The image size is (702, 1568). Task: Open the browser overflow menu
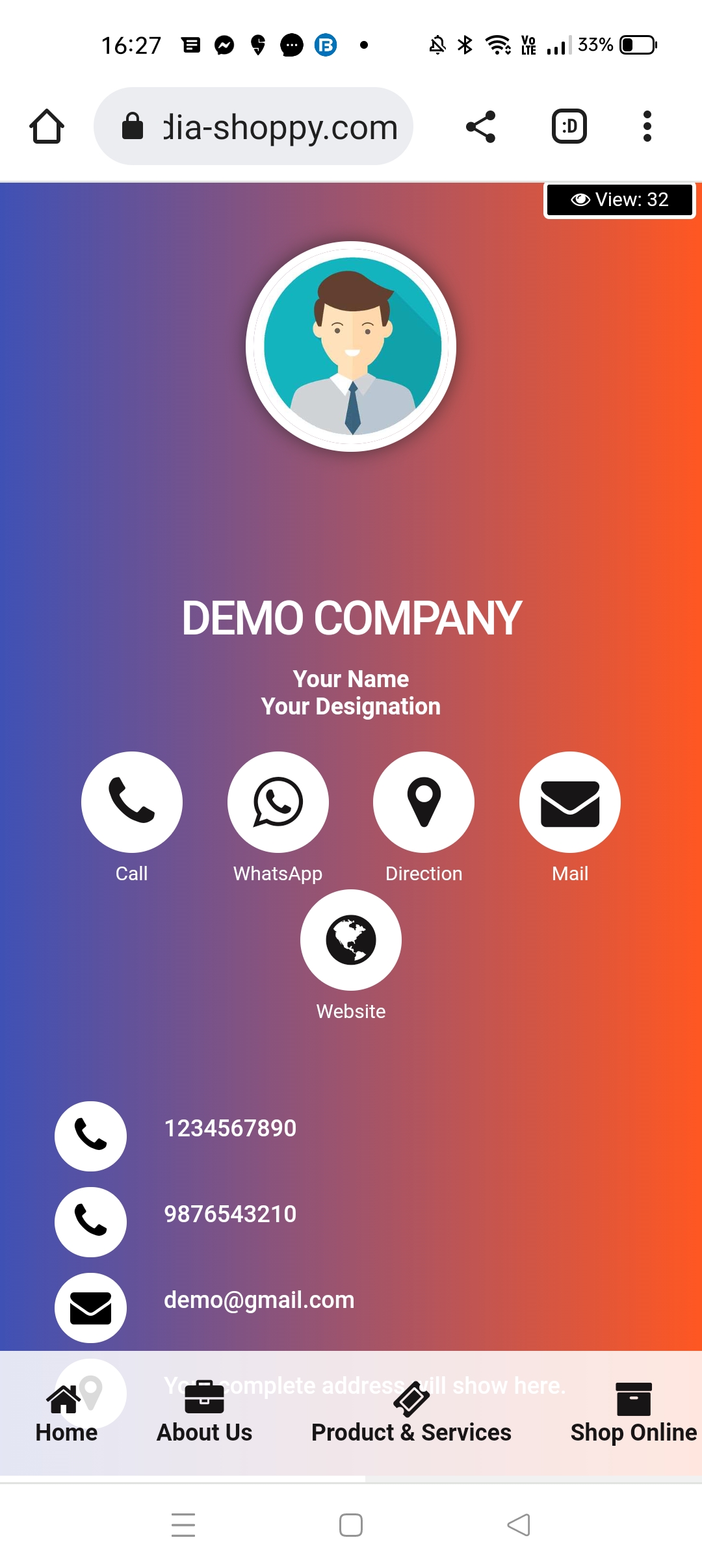coord(647,126)
